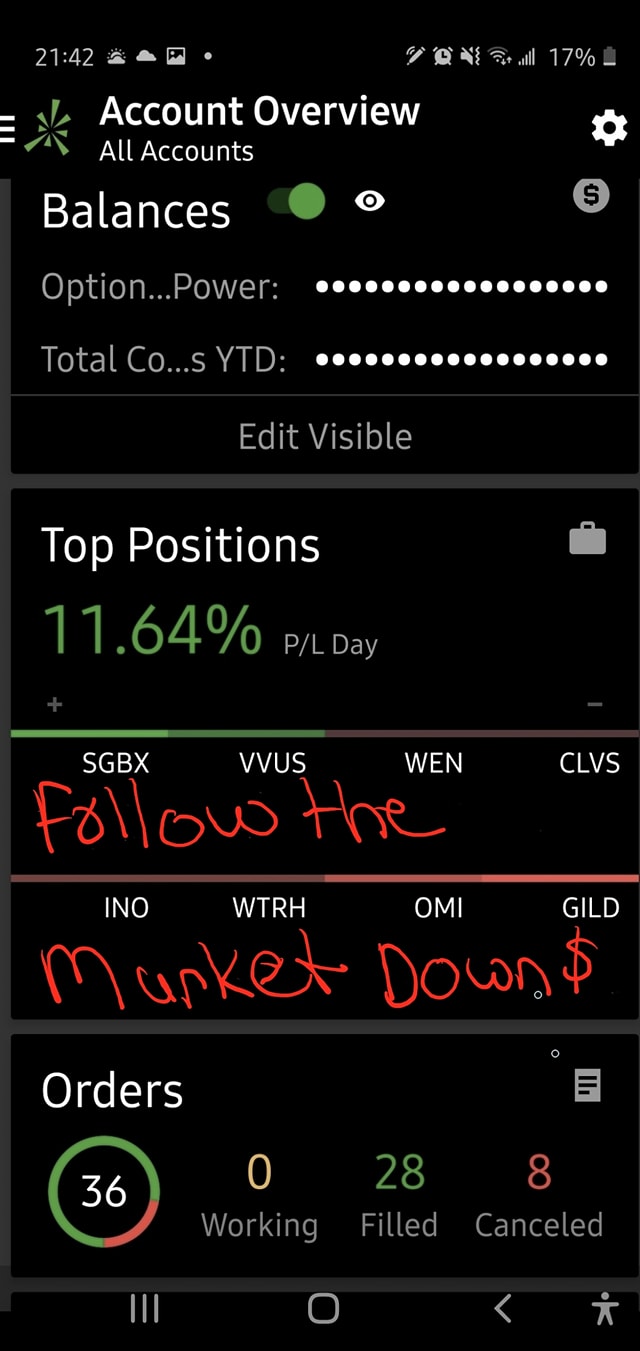640x1351 pixels.
Task: Open the GILD position
Action: coord(590,908)
